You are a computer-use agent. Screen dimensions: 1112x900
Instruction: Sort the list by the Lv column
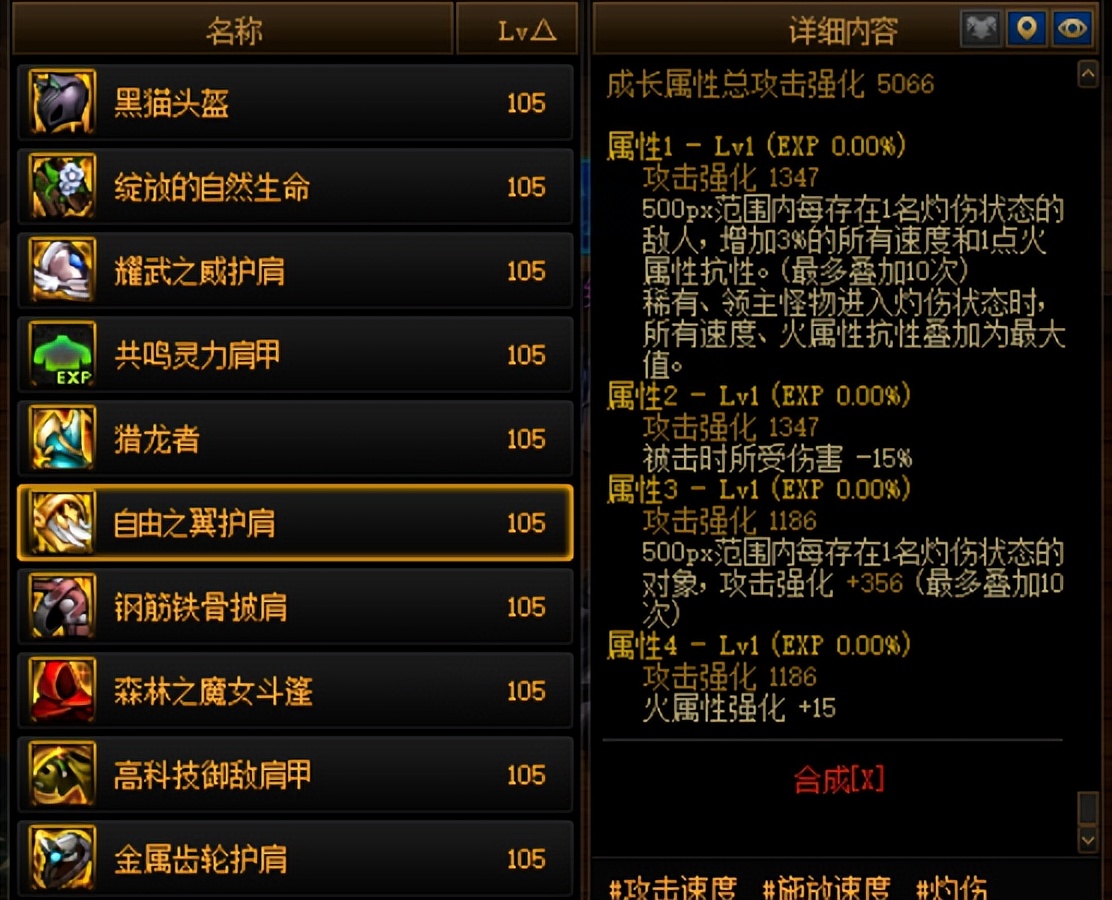[517, 29]
